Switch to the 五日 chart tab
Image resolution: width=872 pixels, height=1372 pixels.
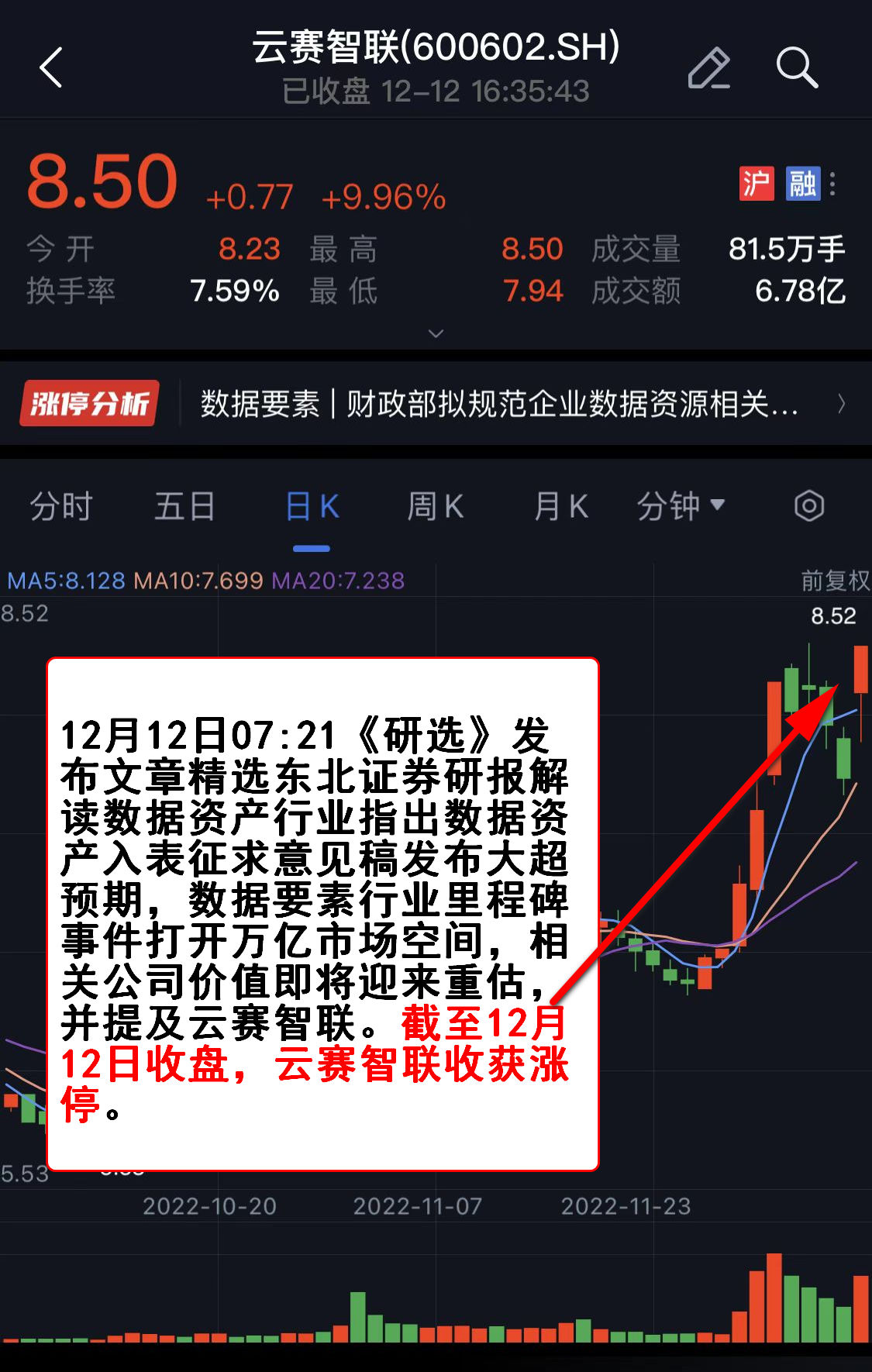184,507
